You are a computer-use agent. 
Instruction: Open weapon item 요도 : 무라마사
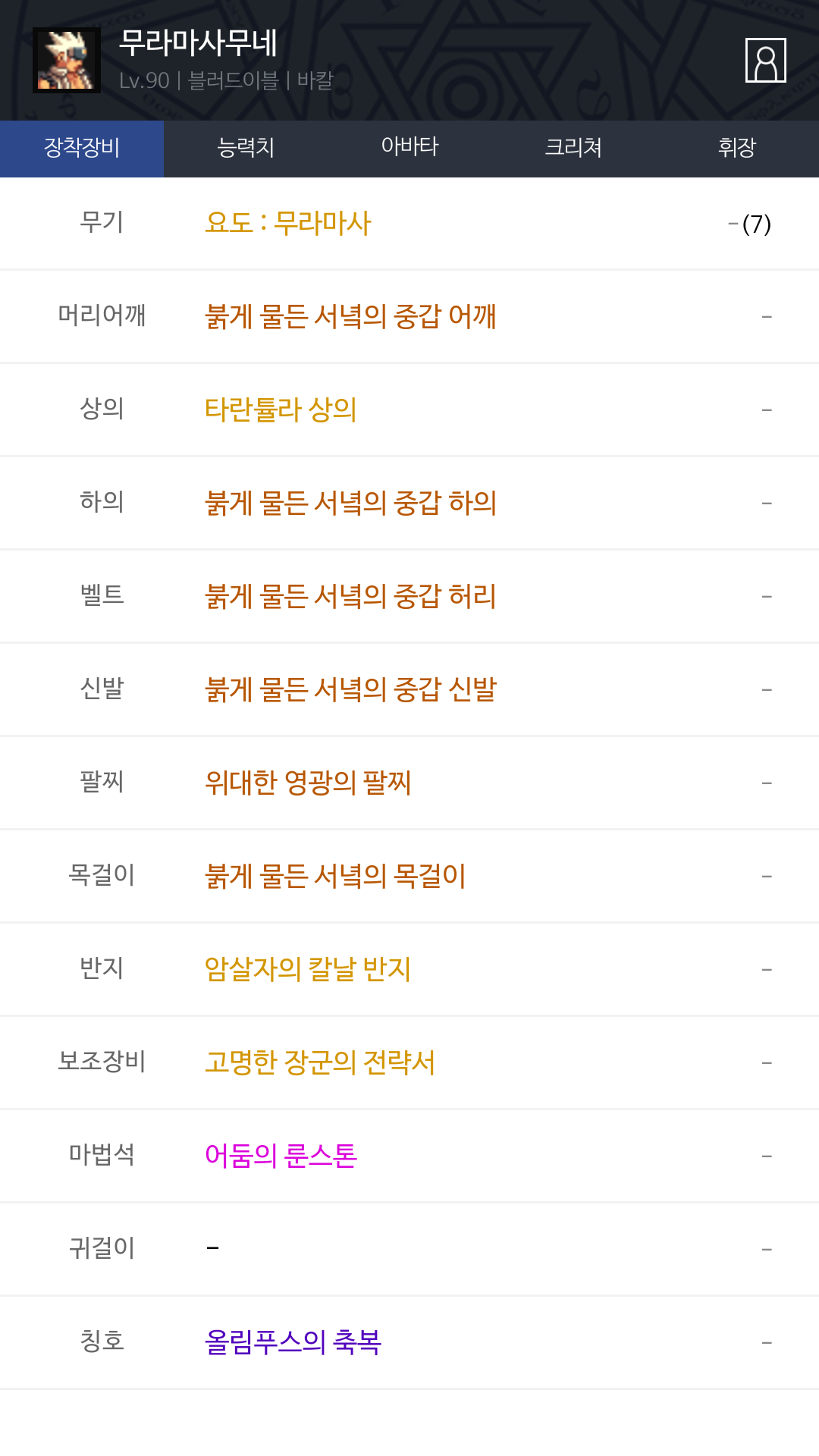(287, 223)
